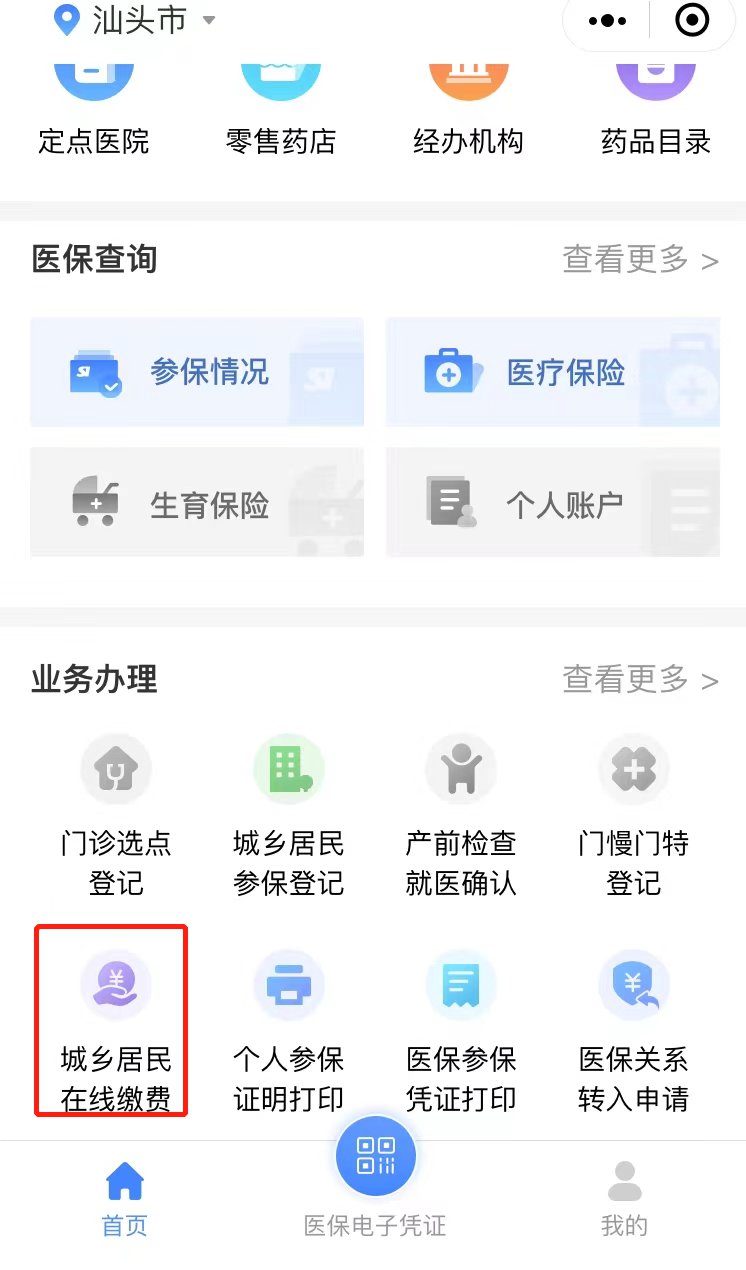
Task: Open 个人参保证明打印
Action: 288,1030
